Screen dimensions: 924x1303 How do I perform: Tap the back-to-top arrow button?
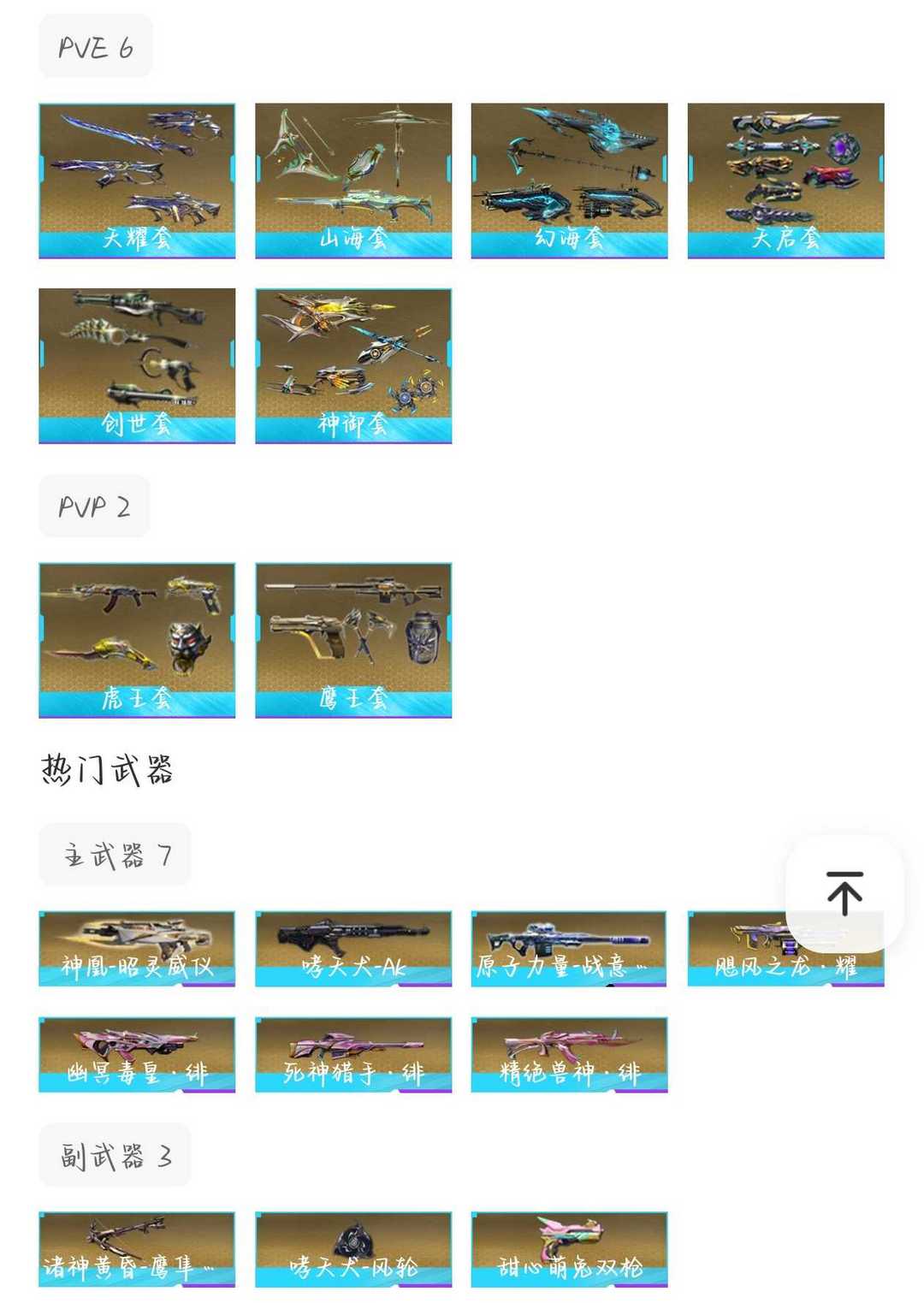(844, 893)
